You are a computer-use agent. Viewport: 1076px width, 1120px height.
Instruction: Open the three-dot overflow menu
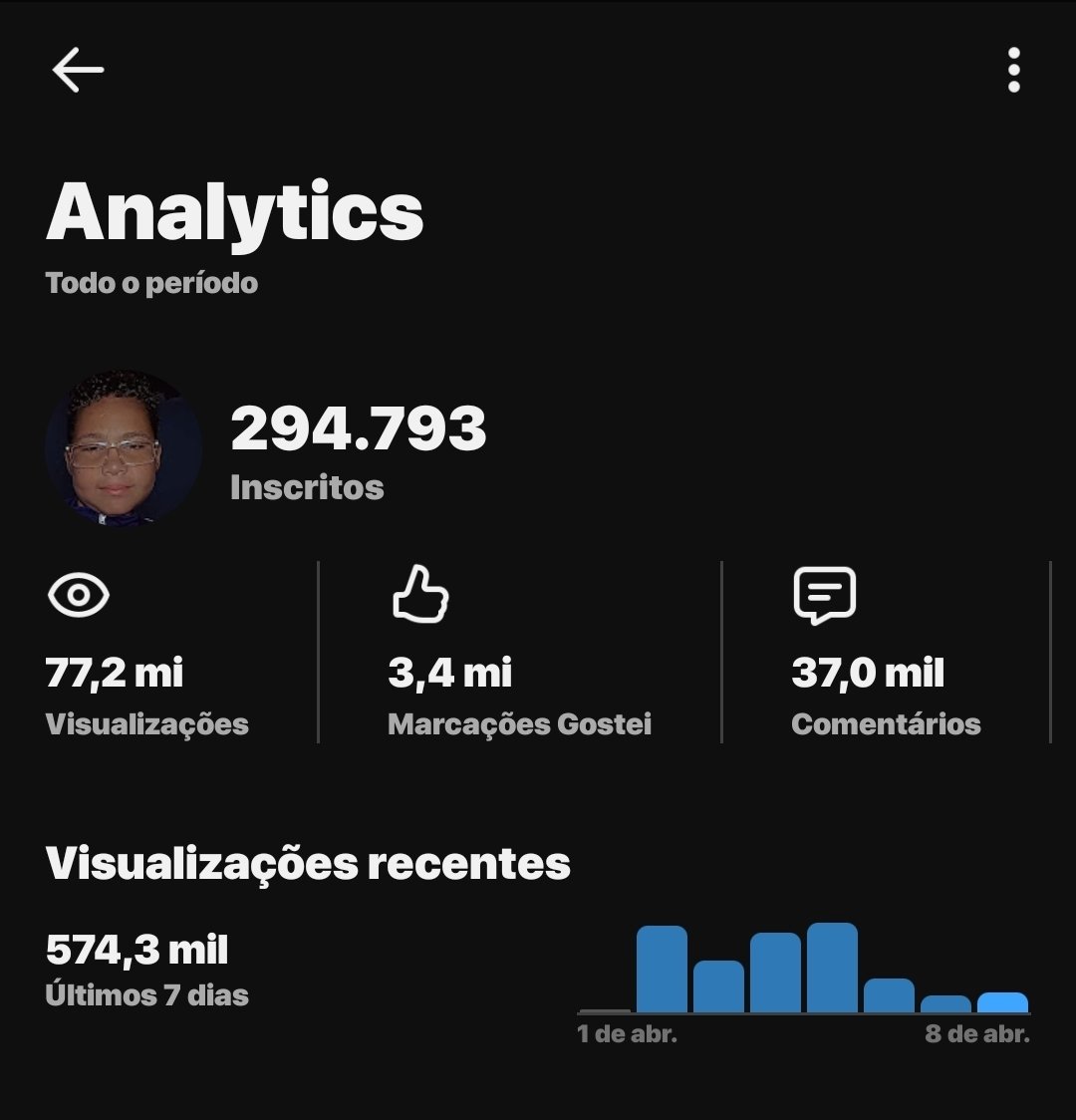click(1013, 71)
